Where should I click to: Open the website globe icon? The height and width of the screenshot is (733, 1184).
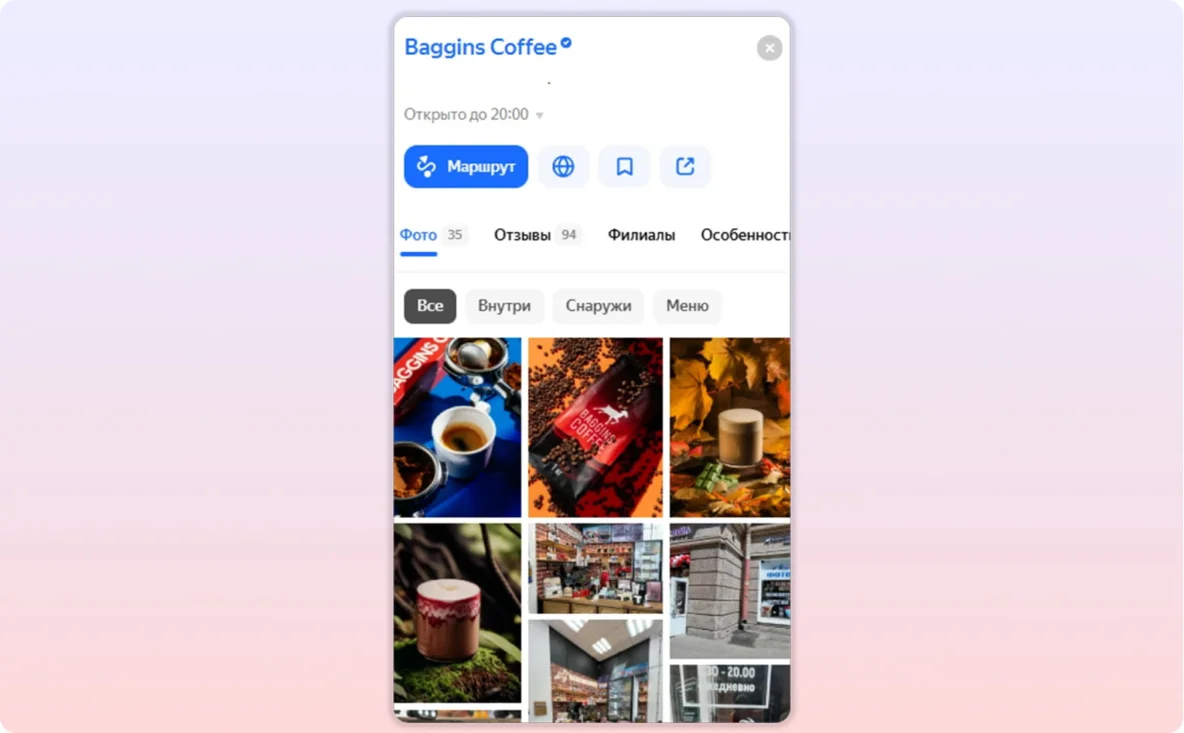coord(564,167)
